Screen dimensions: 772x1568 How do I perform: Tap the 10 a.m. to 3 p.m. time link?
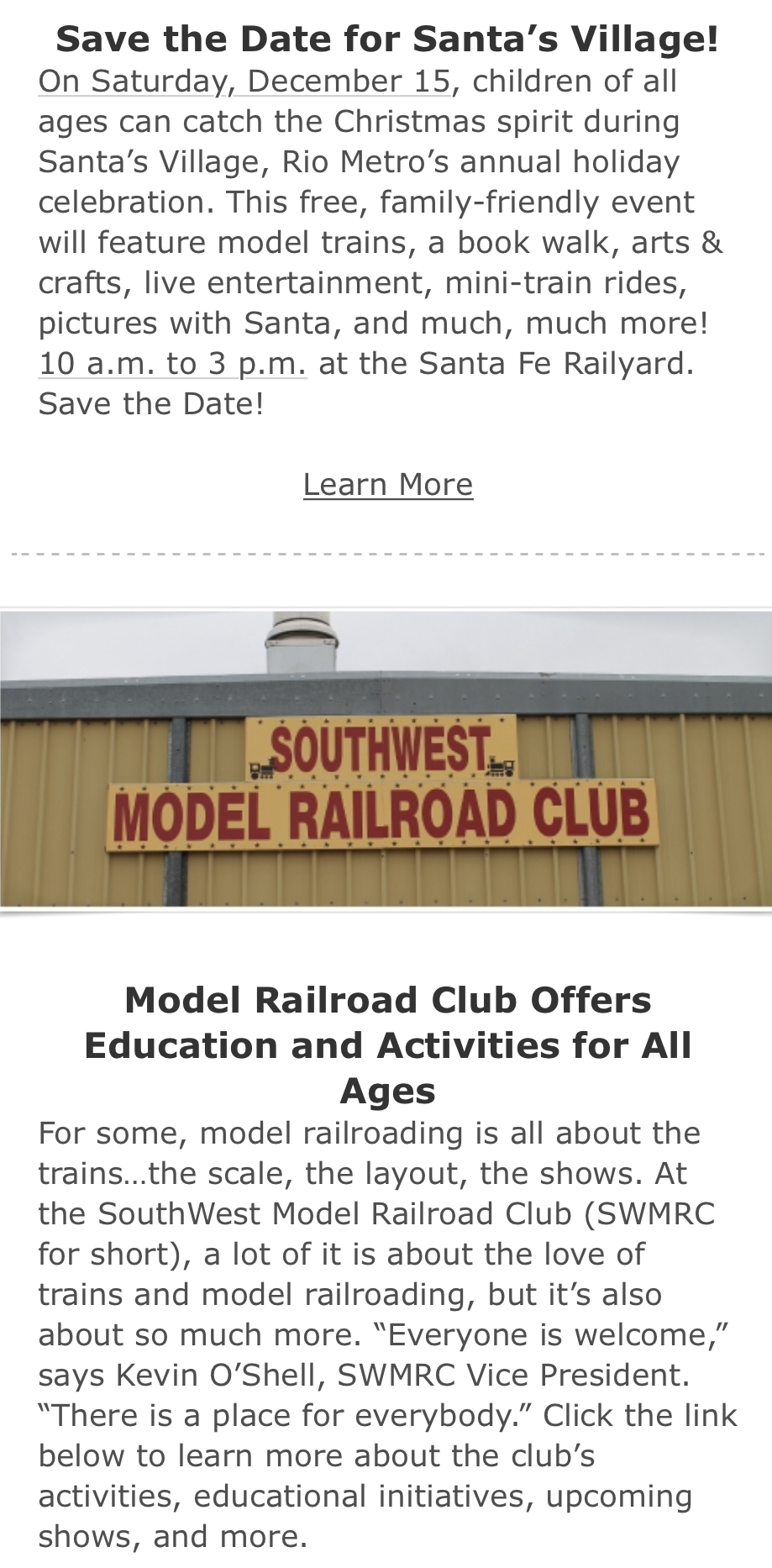pos(172,364)
